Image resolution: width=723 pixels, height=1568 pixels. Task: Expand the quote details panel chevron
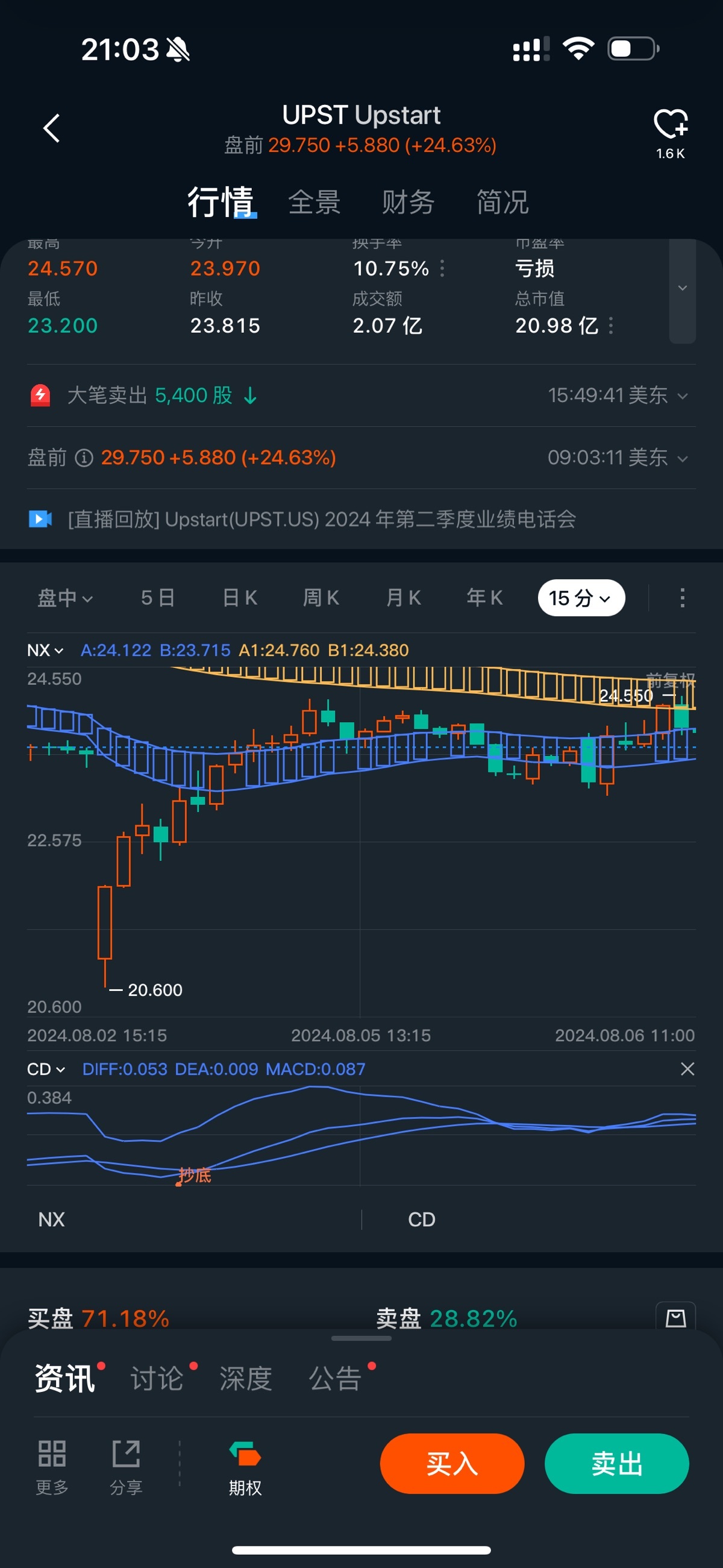[682, 289]
